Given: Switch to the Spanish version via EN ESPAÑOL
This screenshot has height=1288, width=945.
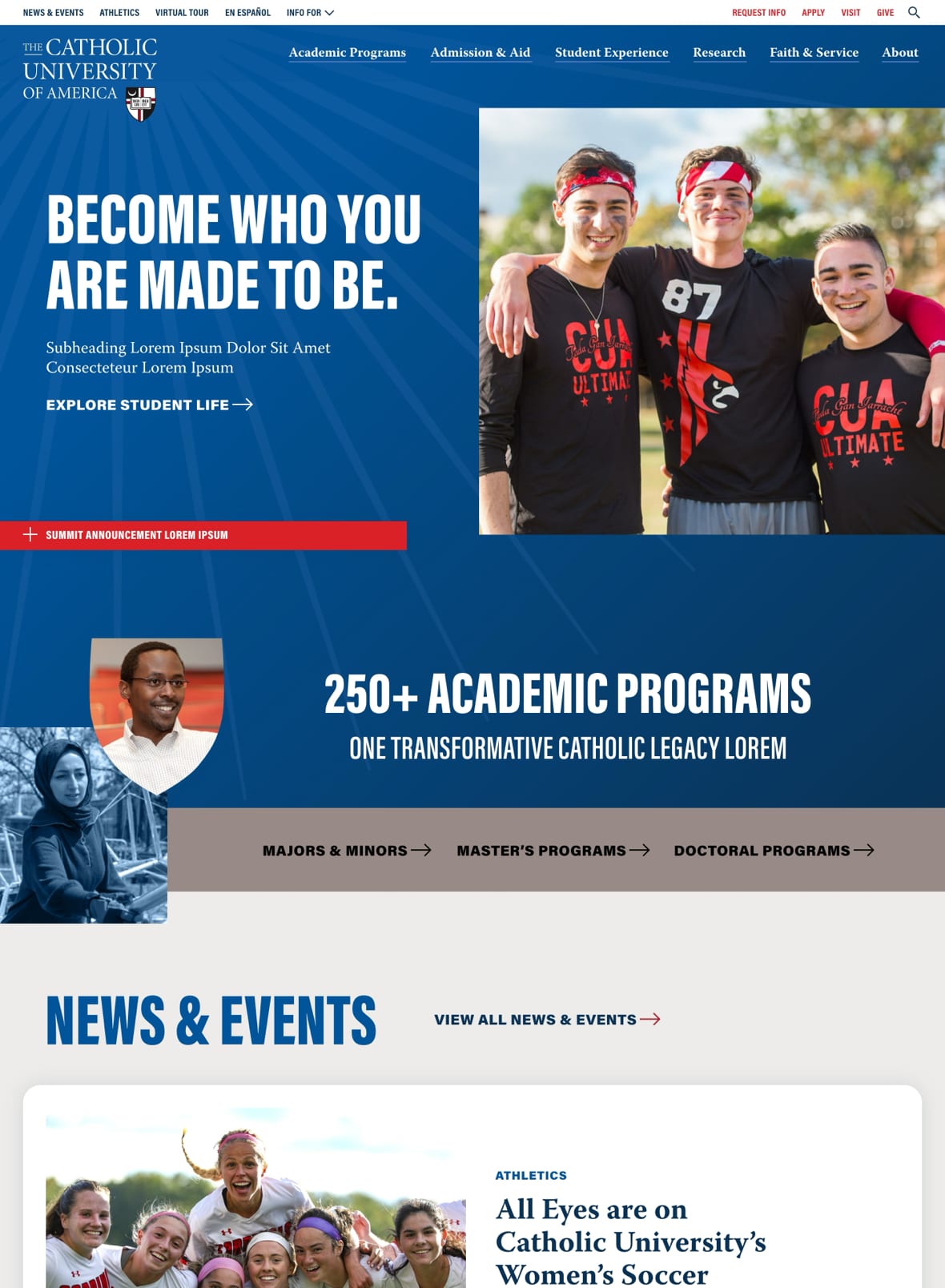Looking at the screenshot, I should tap(247, 12).
